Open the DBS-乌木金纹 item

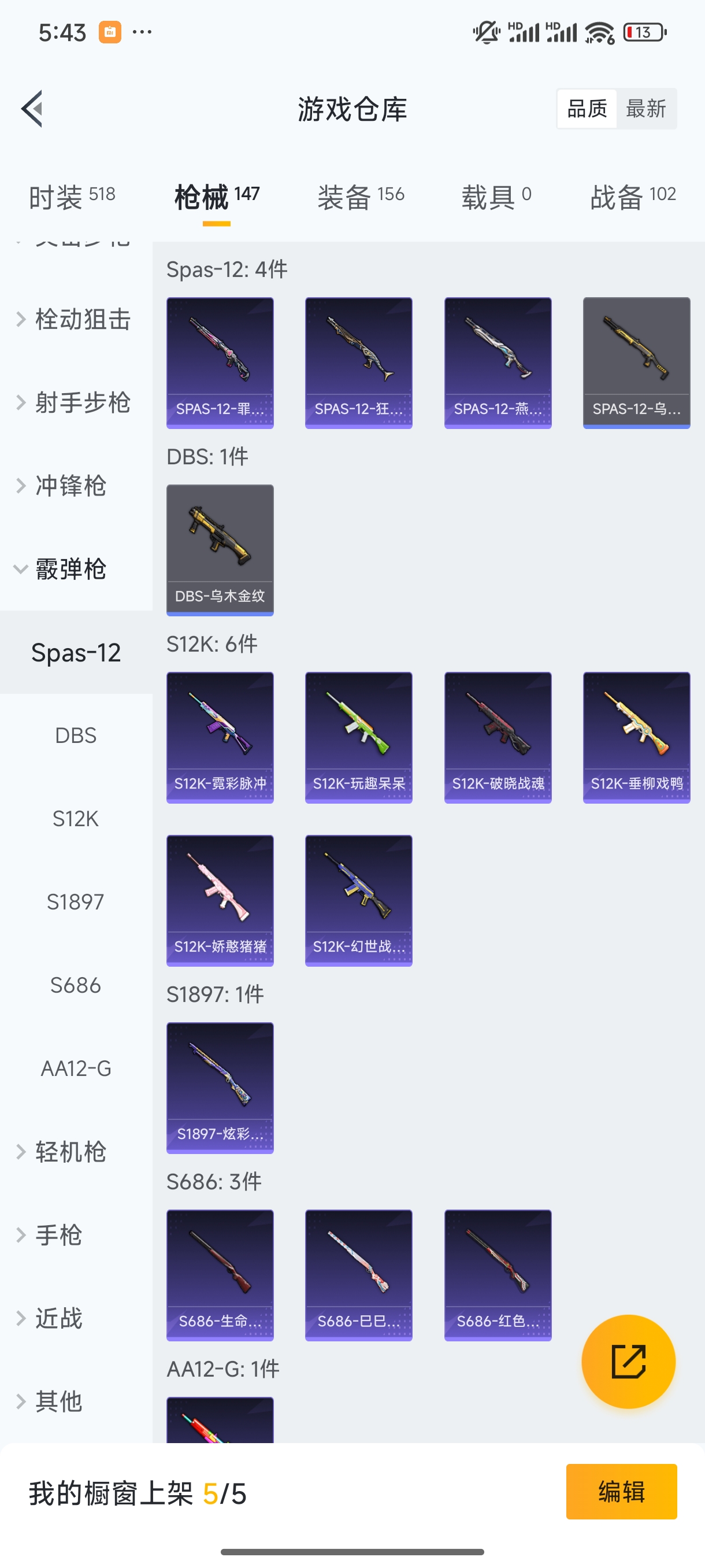[220, 550]
